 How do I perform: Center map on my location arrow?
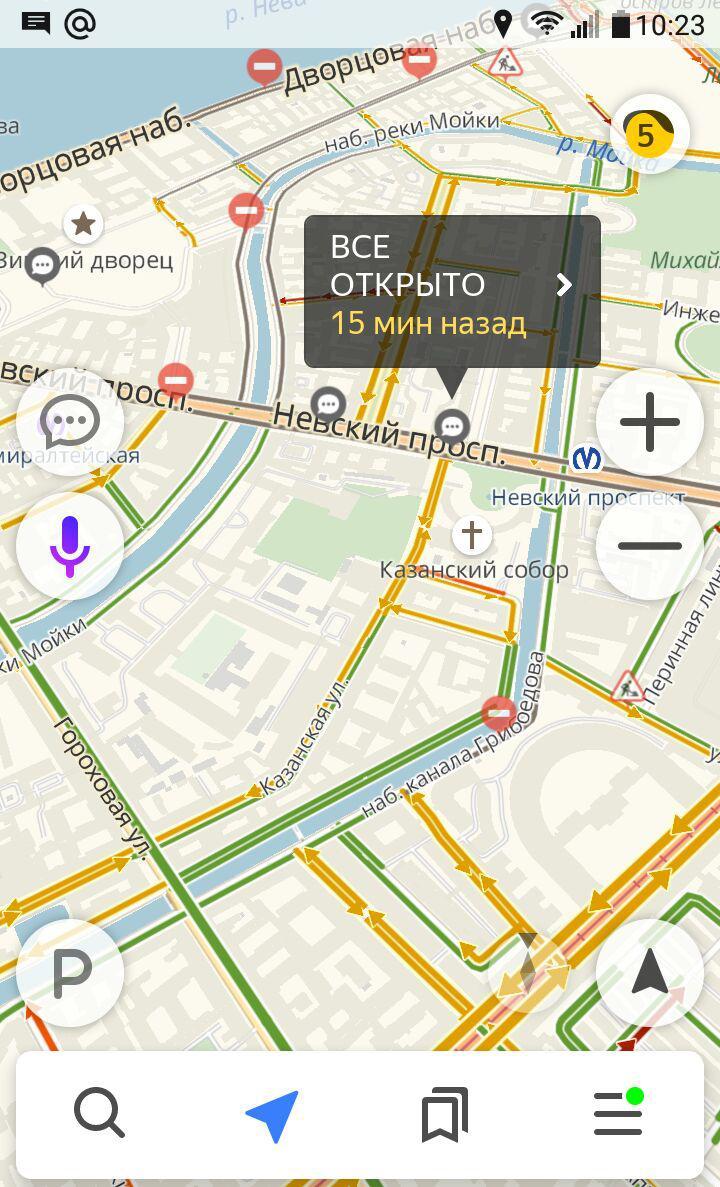tap(650, 972)
